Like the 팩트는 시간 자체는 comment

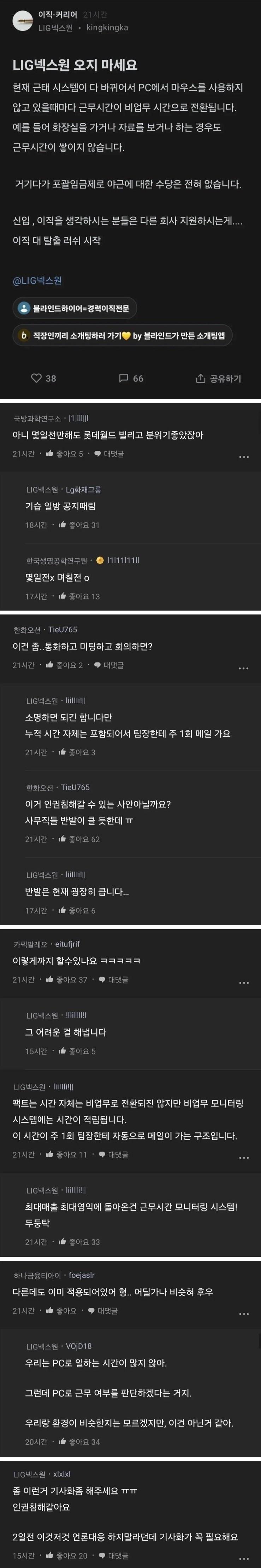pyautogui.click(x=66, y=1154)
